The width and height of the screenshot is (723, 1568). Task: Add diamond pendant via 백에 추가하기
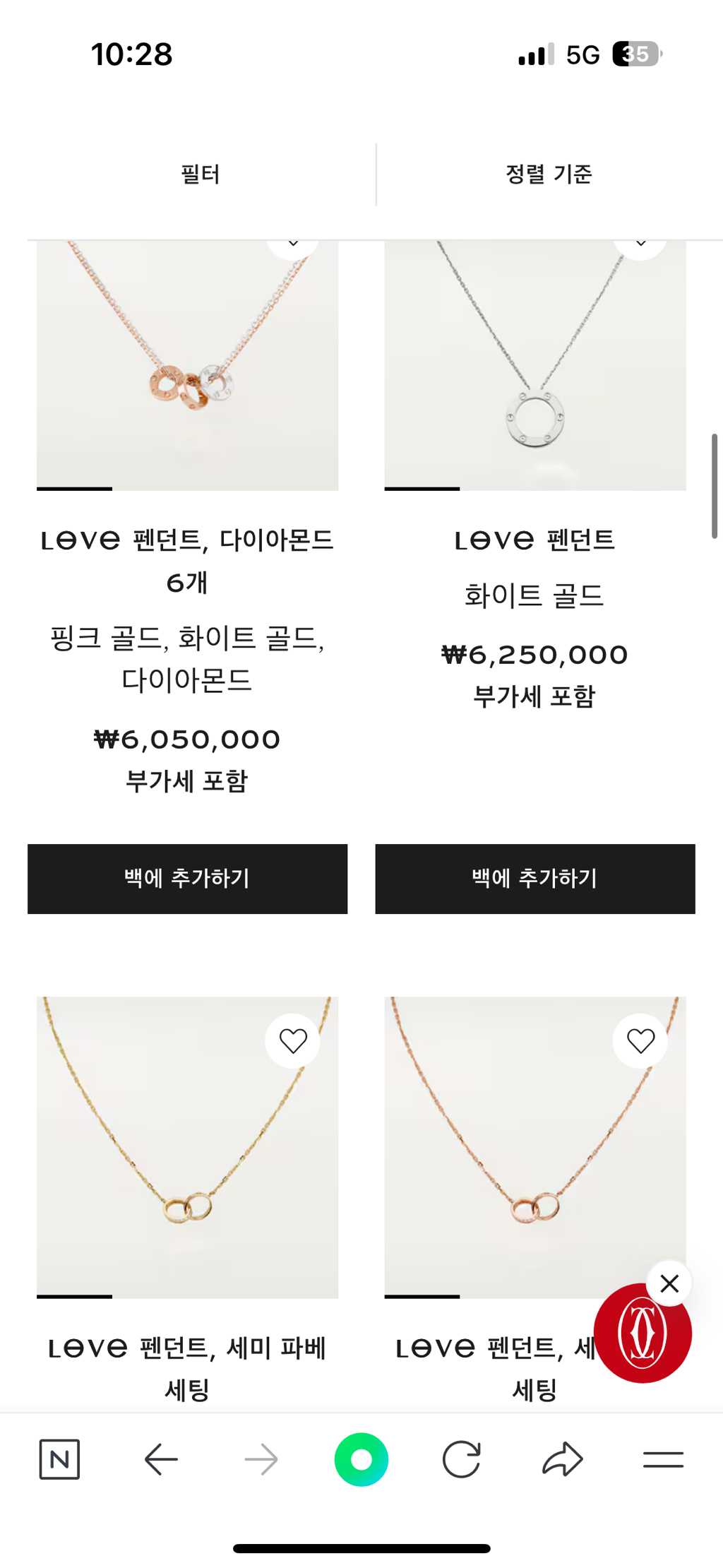tap(187, 879)
